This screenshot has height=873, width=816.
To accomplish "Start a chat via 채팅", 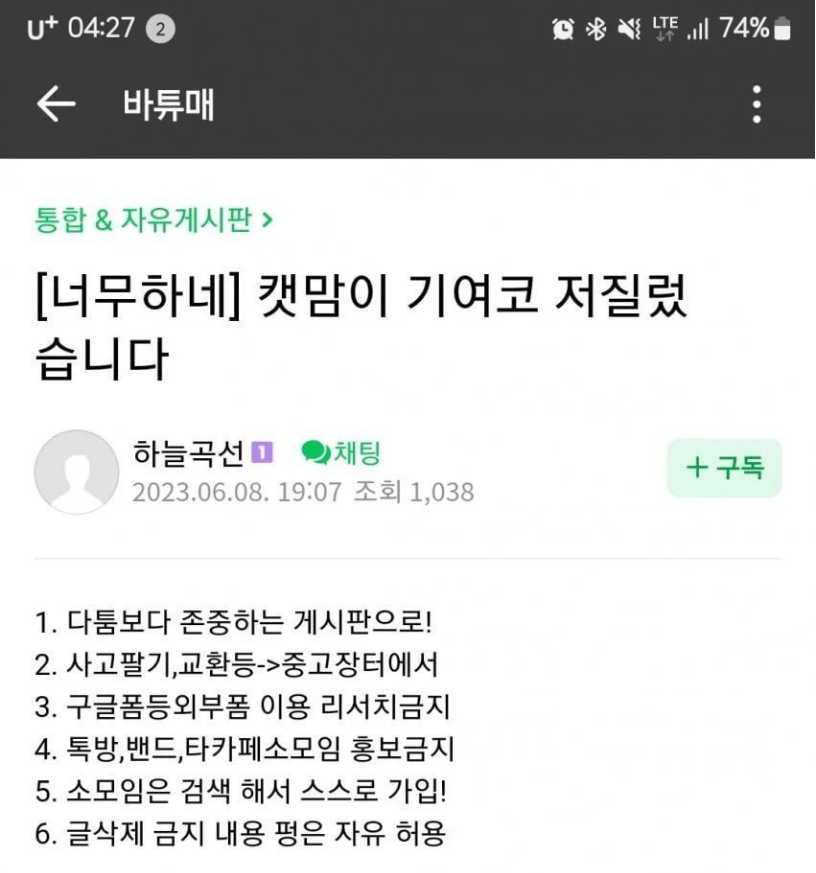I will [342, 453].
